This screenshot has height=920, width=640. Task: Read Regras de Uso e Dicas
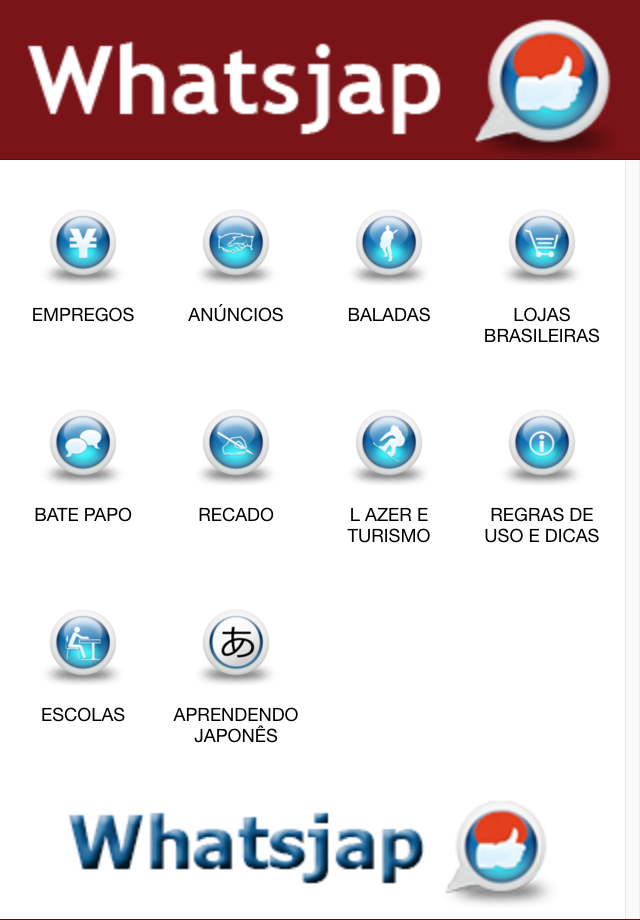pyautogui.click(x=542, y=444)
